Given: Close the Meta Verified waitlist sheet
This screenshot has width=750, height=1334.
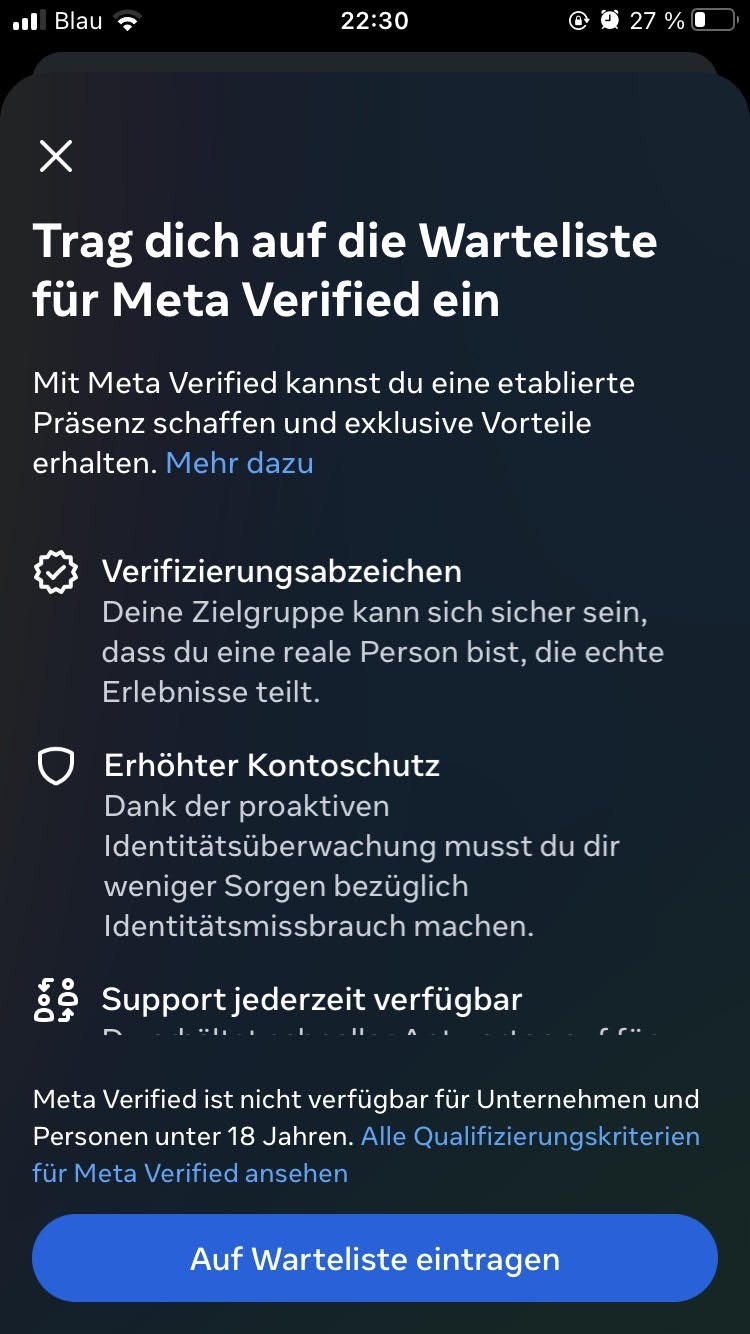Looking at the screenshot, I should tap(56, 156).
